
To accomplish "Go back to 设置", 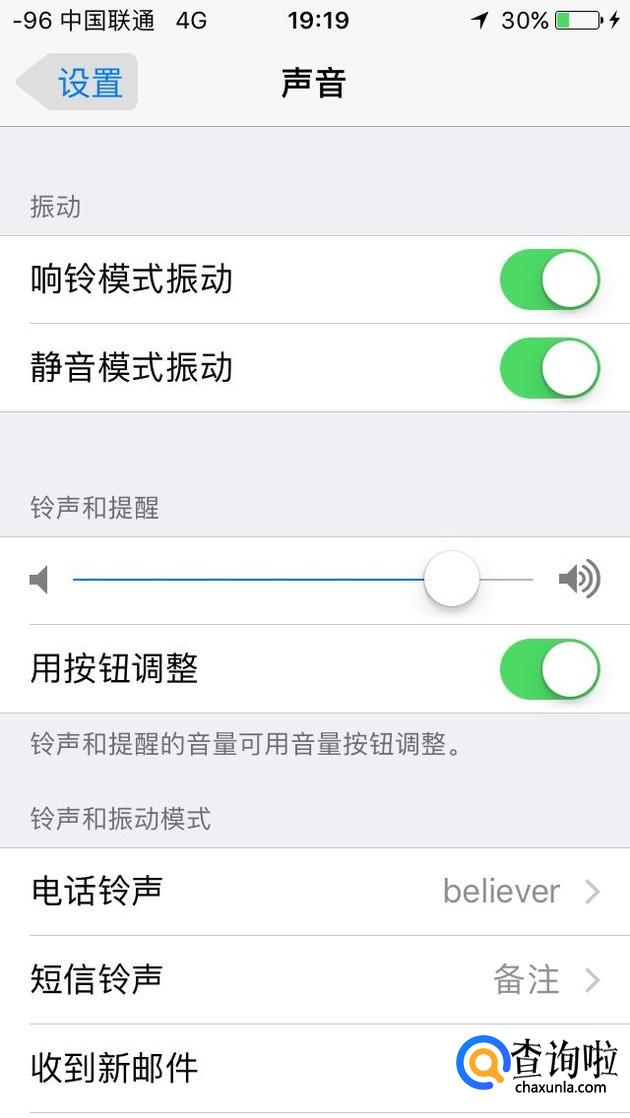I will 77,82.
